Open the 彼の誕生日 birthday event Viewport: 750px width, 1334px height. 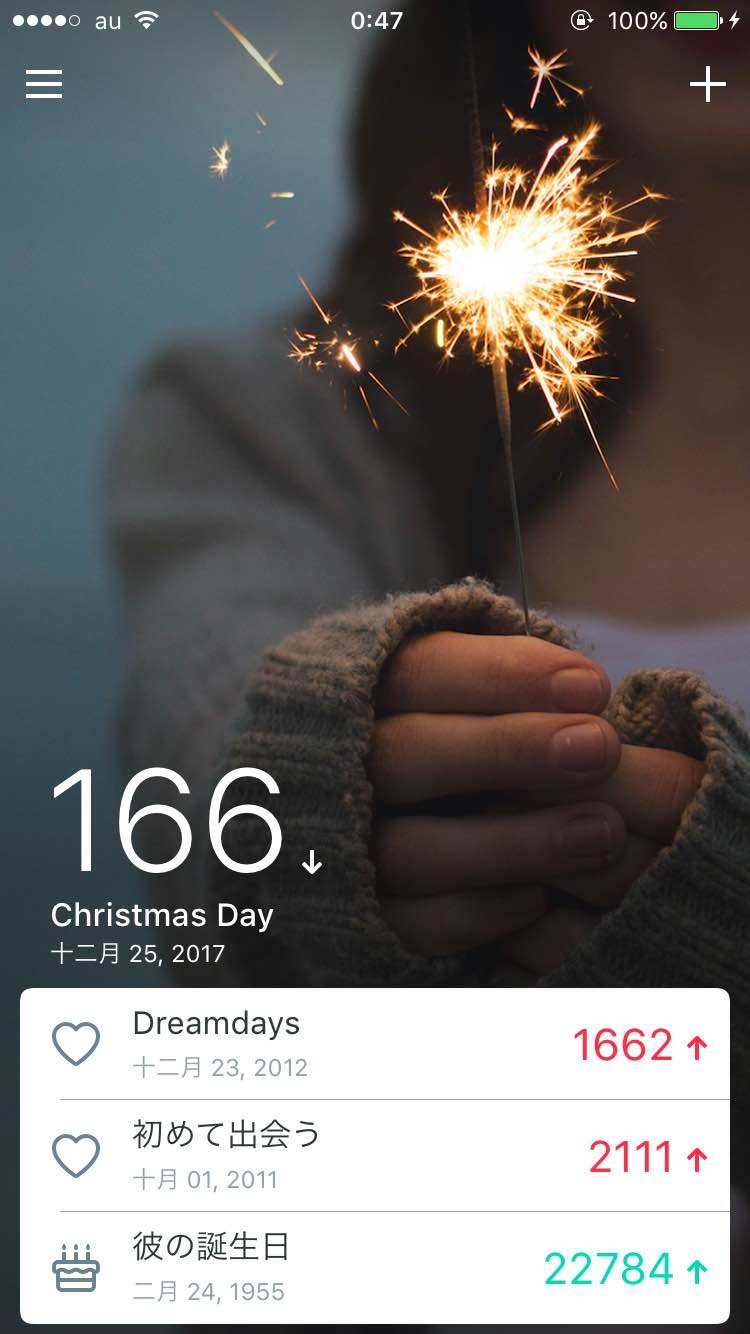tap(374, 1268)
